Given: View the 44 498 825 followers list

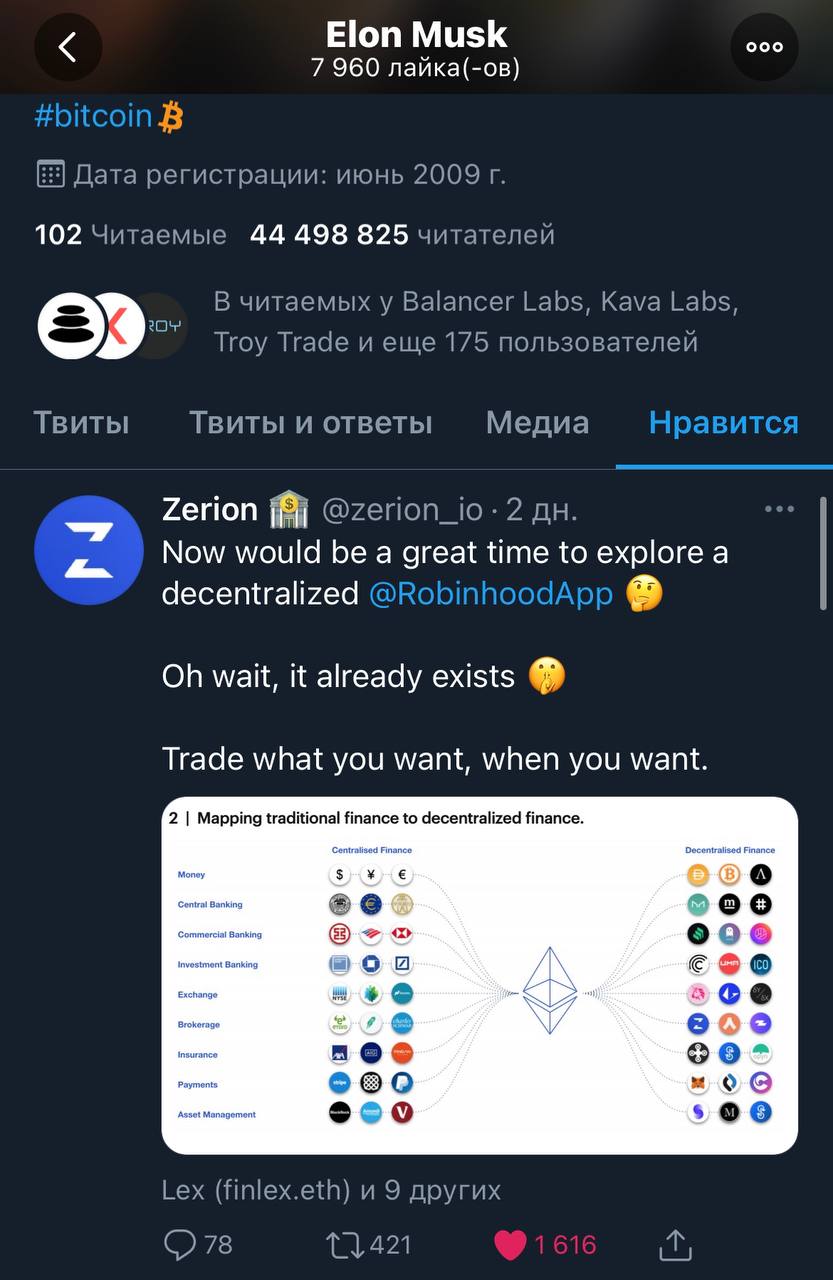Looking at the screenshot, I should coord(402,235).
